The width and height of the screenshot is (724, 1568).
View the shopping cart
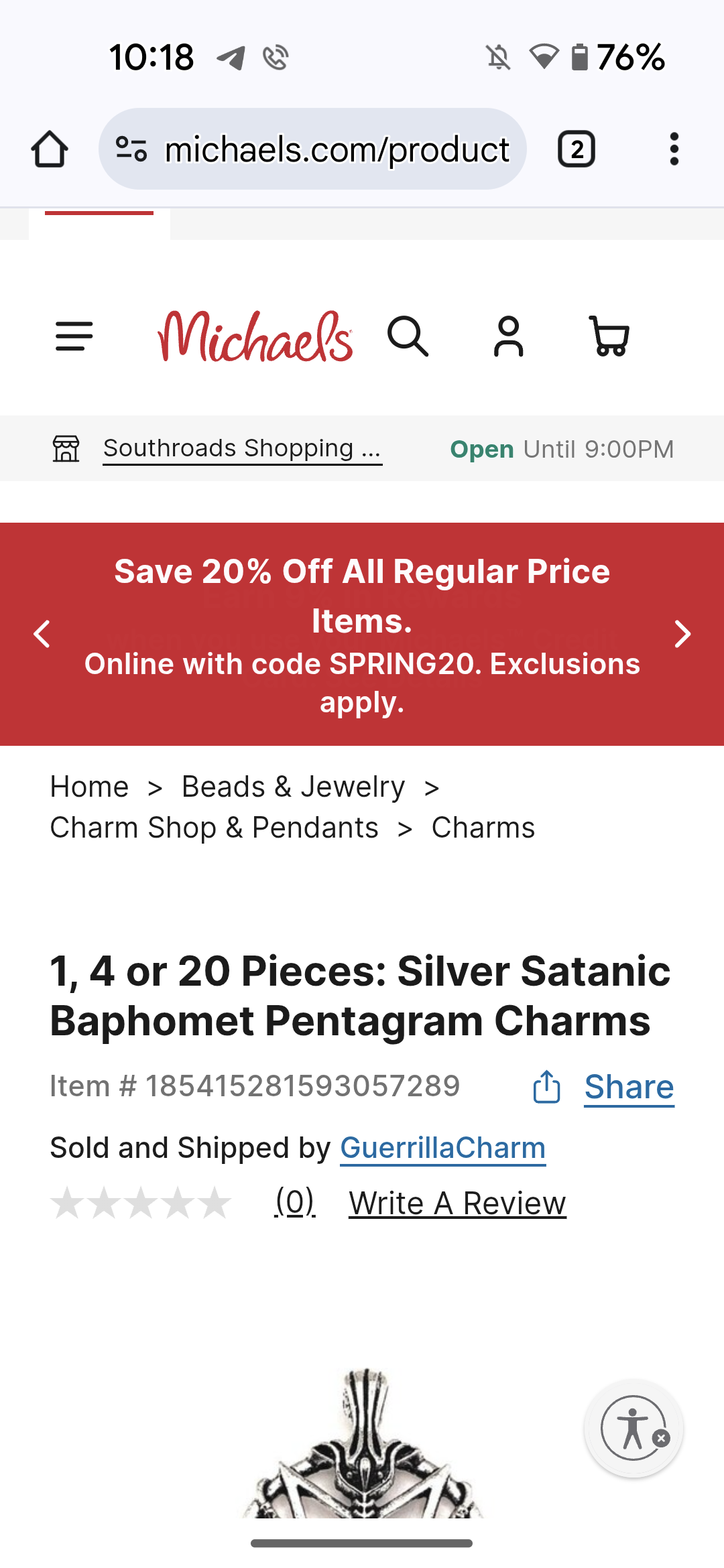tap(609, 336)
